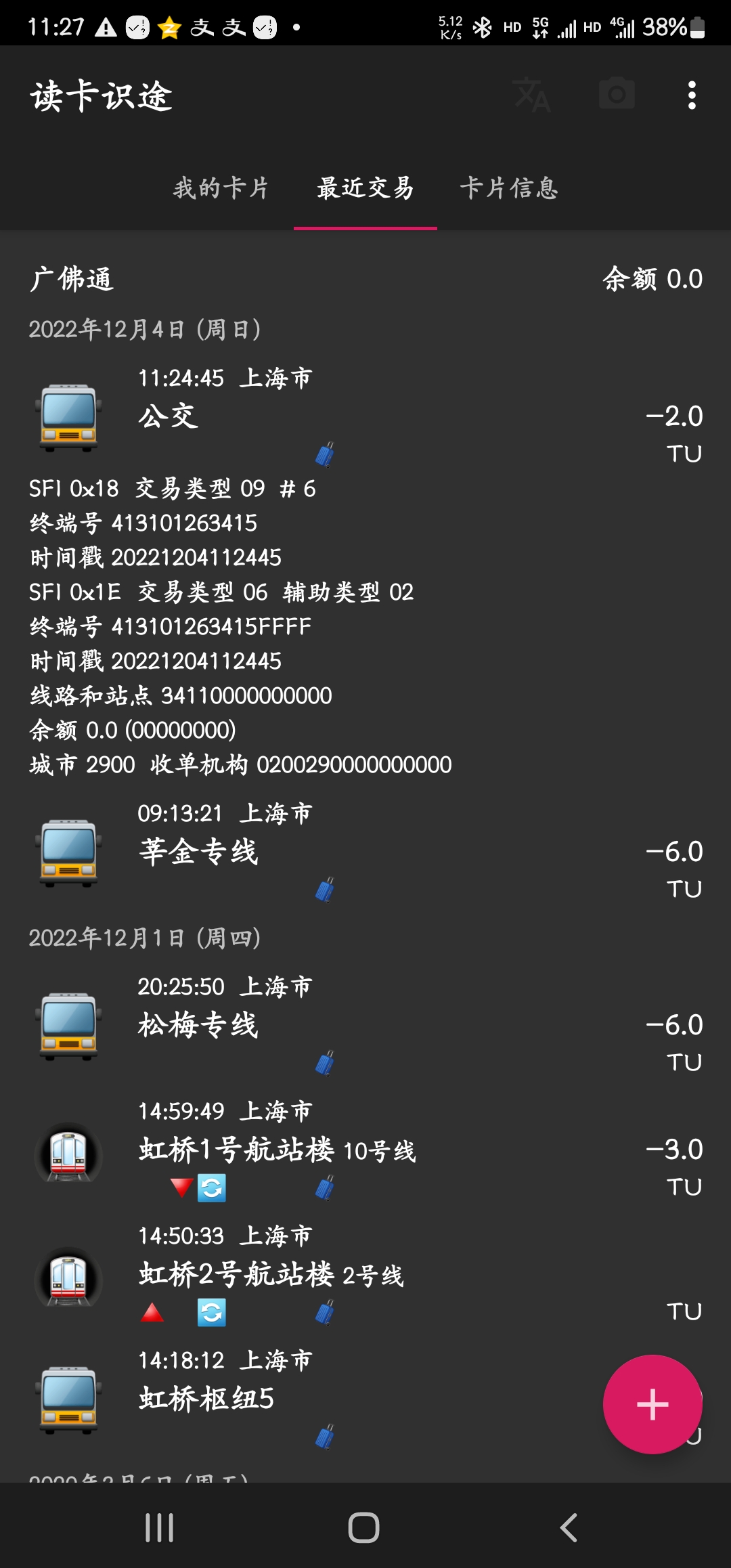The height and width of the screenshot is (1568, 731).
Task: Tap the pink plus floating button
Action: (652, 1404)
